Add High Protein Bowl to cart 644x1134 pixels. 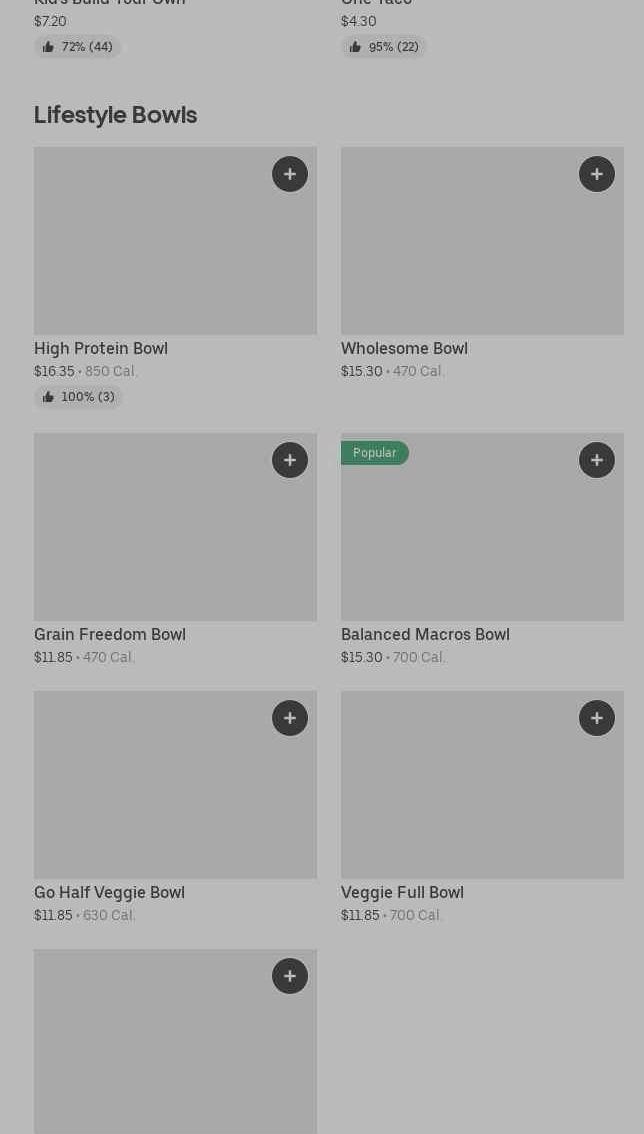point(289,174)
